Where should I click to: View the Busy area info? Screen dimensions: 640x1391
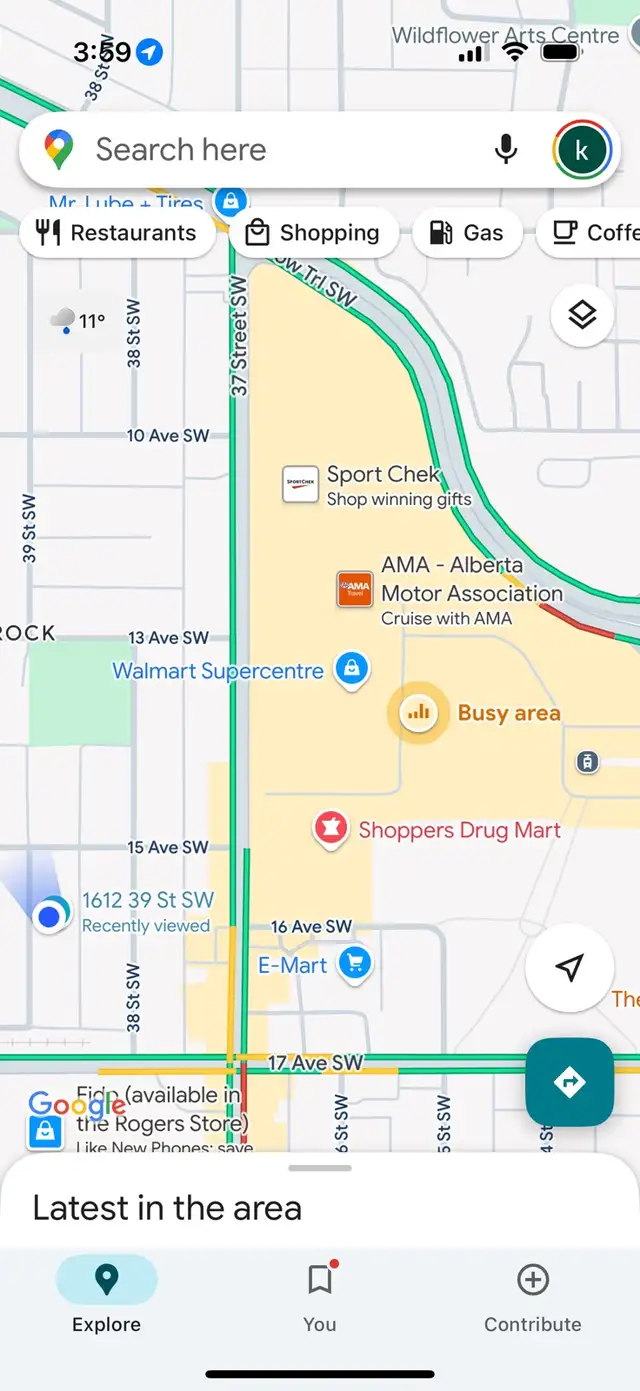click(x=418, y=713)
